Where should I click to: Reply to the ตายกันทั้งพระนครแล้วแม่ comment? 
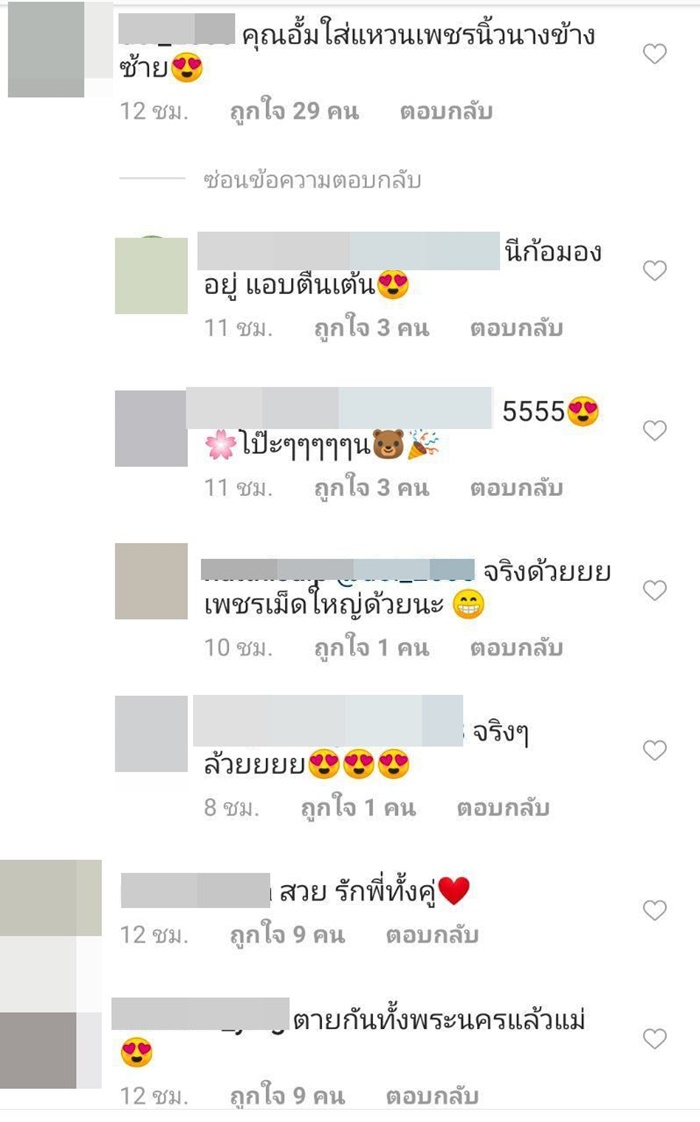click(432, 1096)
